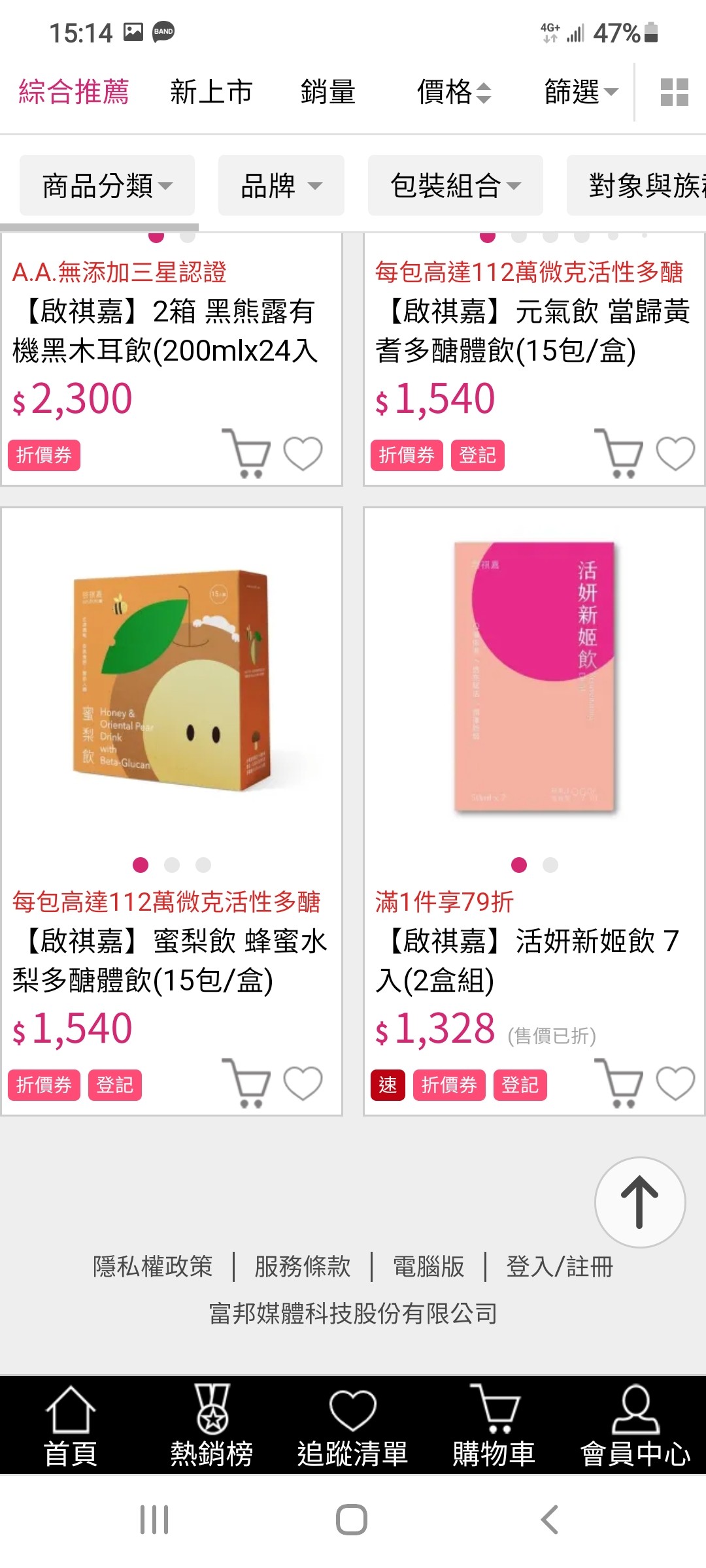Add 黑熊露有機黑木耳飲 to cart
Image resolution: width=706 pixels, height=1568 pixels.
(246, 453)
